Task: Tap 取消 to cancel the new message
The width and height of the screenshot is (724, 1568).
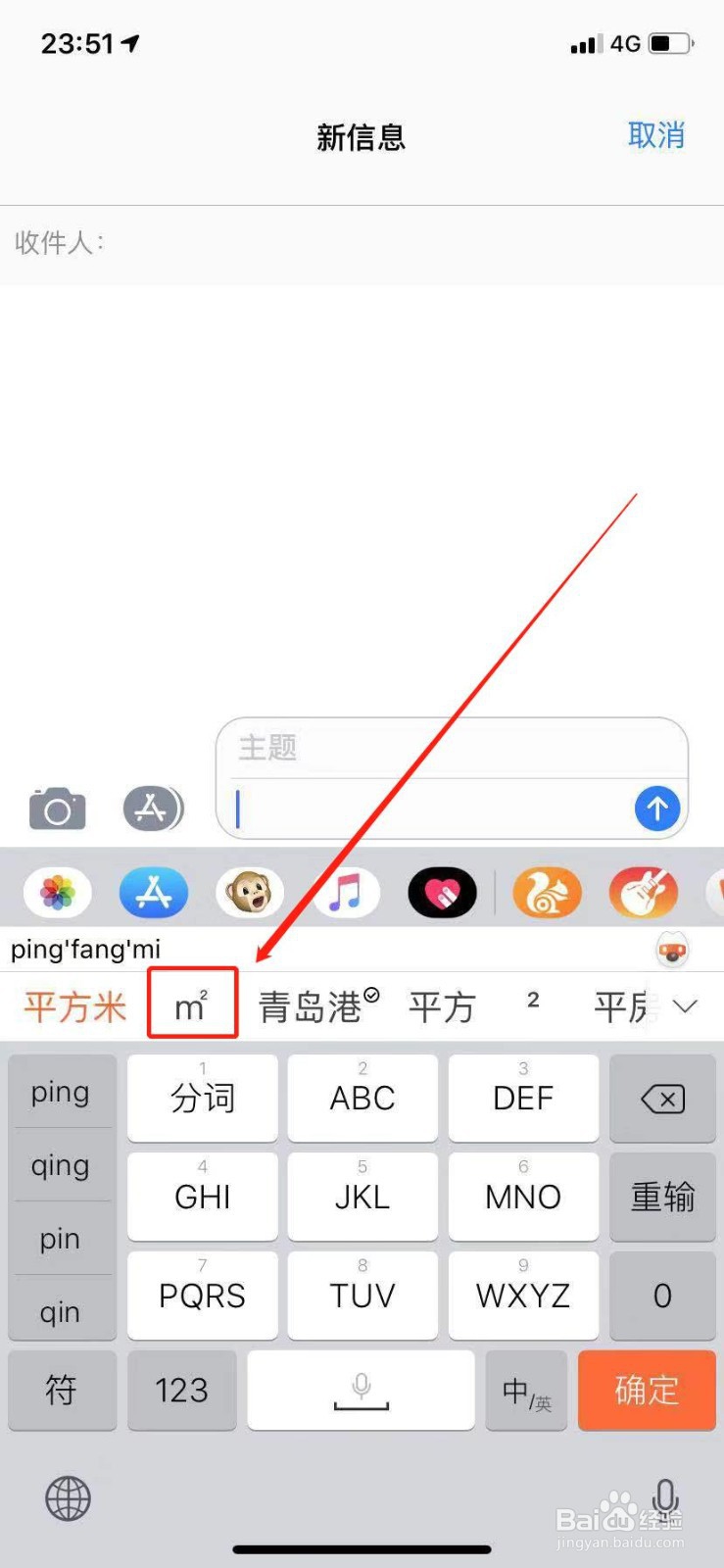Action: 656,136
